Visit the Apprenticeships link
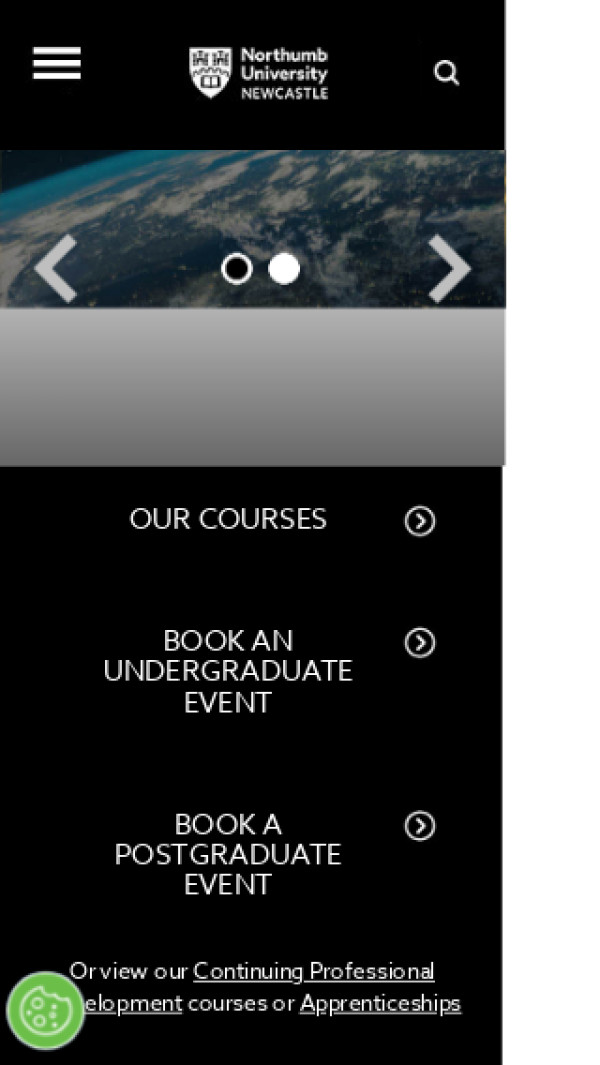This screenshot has height=1065, width=600. coord(380,1003)
